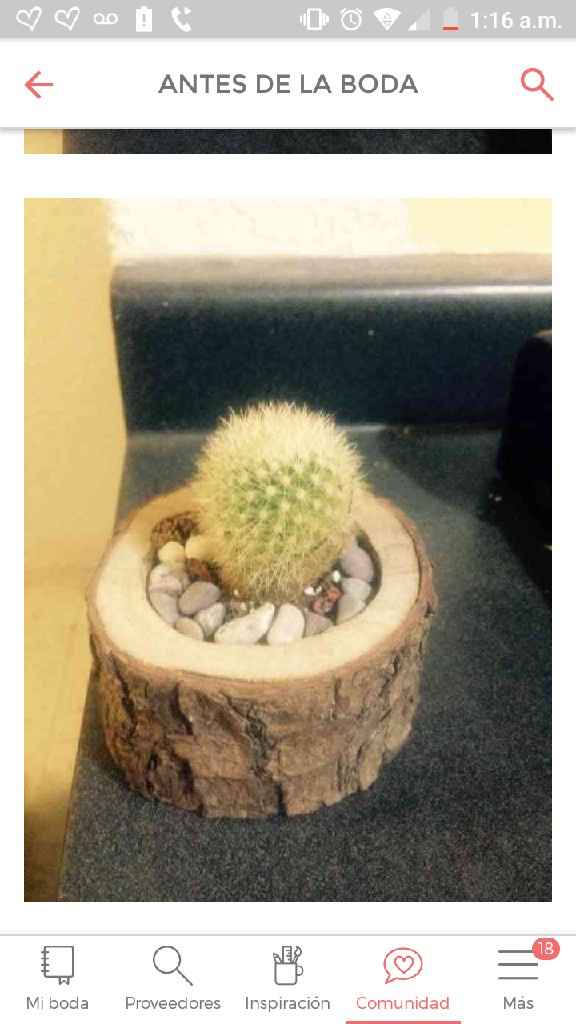The width and height of the screenshot is (576, 1024).
Task: Open the cactus photo in the post
Action: [x=288, y=550]
